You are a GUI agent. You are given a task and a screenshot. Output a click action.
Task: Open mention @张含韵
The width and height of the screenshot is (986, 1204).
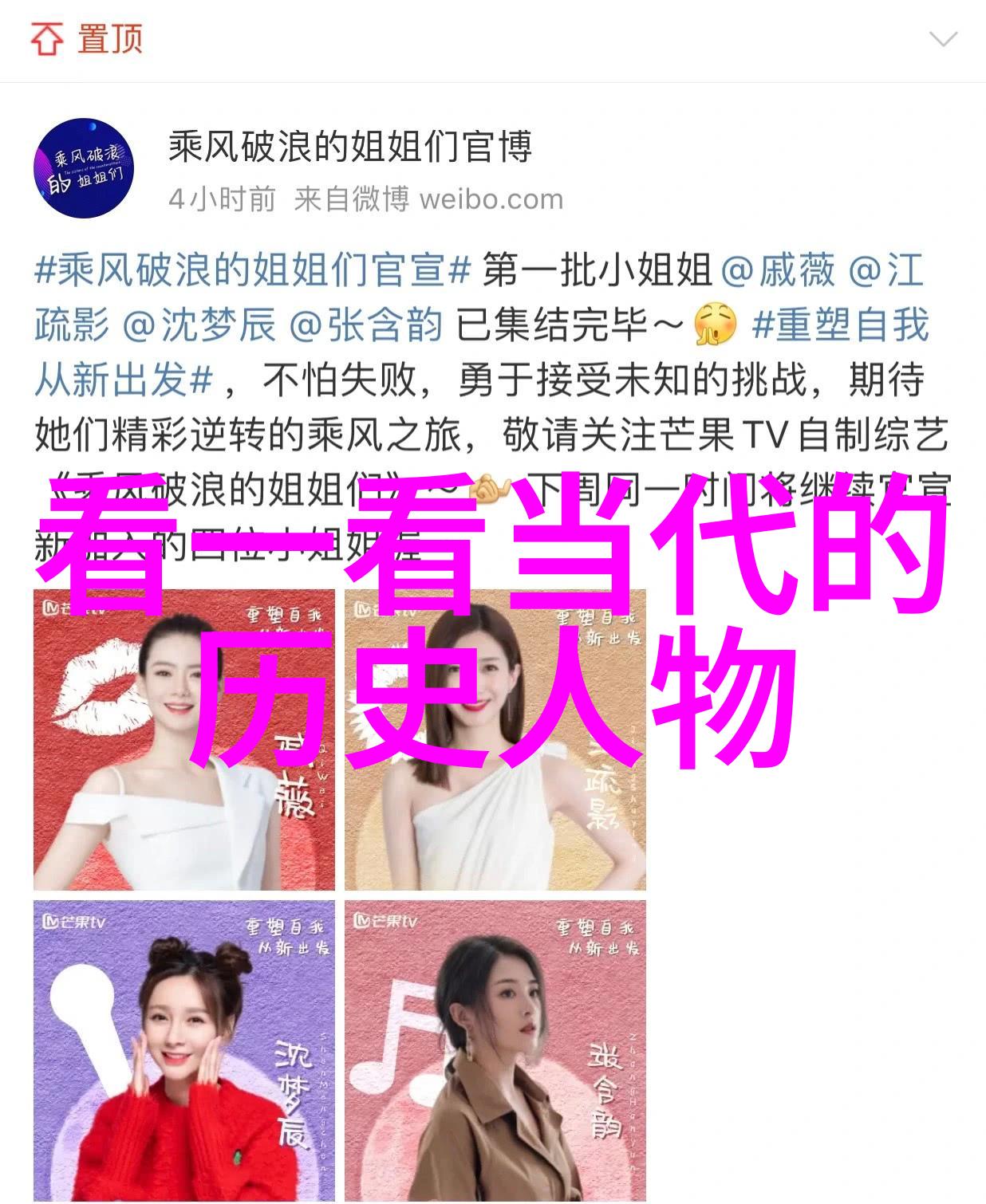tap(365, 325)
